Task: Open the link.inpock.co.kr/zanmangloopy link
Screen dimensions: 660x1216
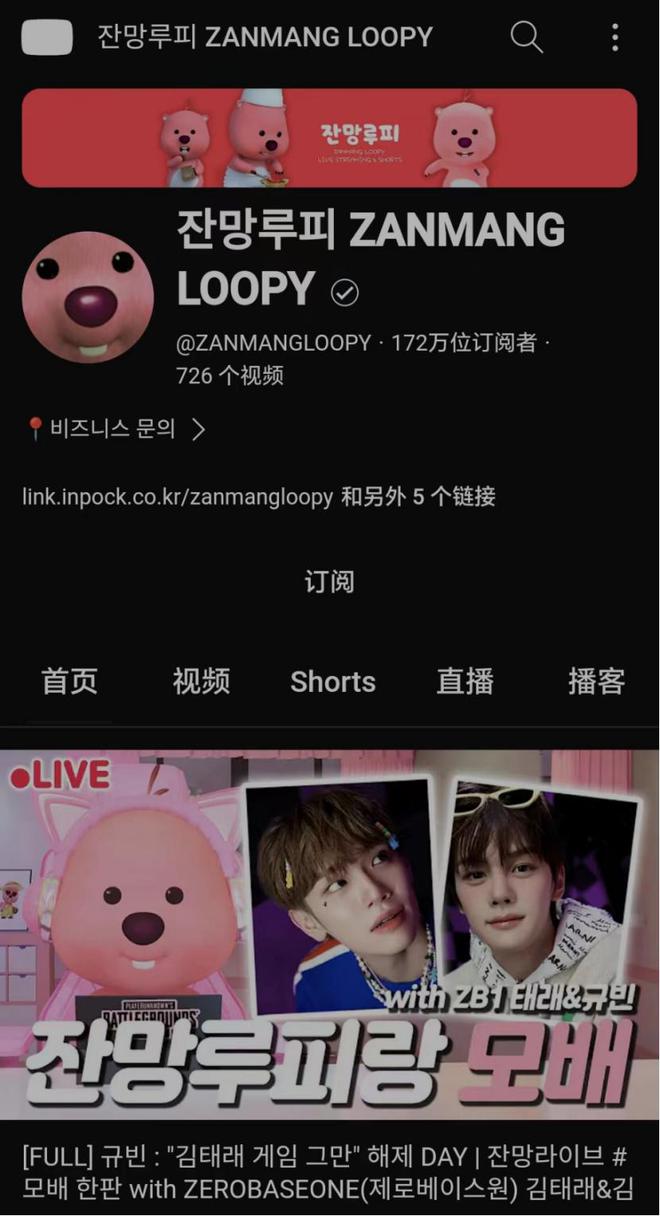Action: [x=178, y=496]
